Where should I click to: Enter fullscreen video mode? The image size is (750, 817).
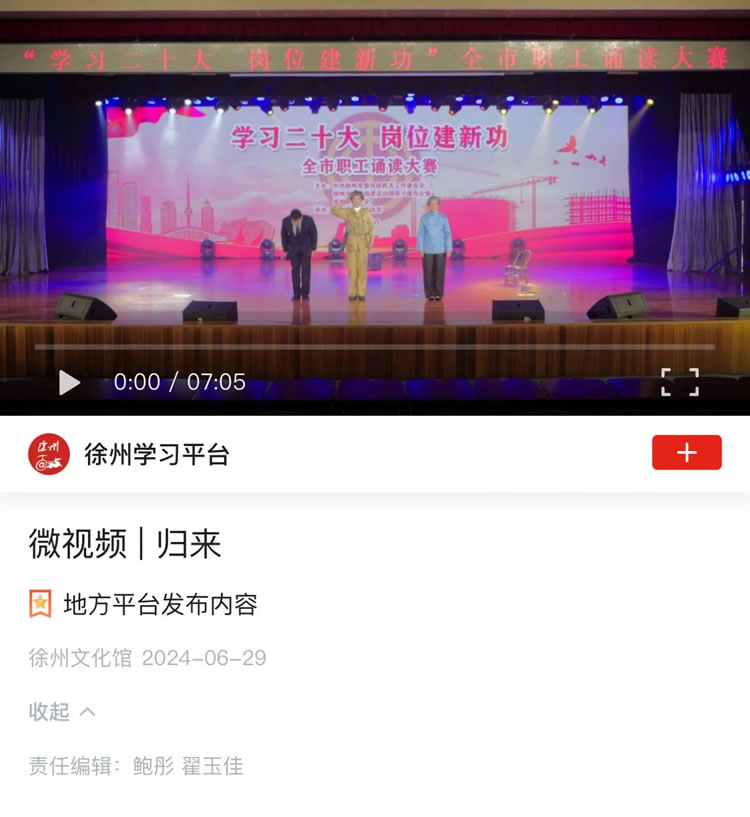[x=680, y=382]
